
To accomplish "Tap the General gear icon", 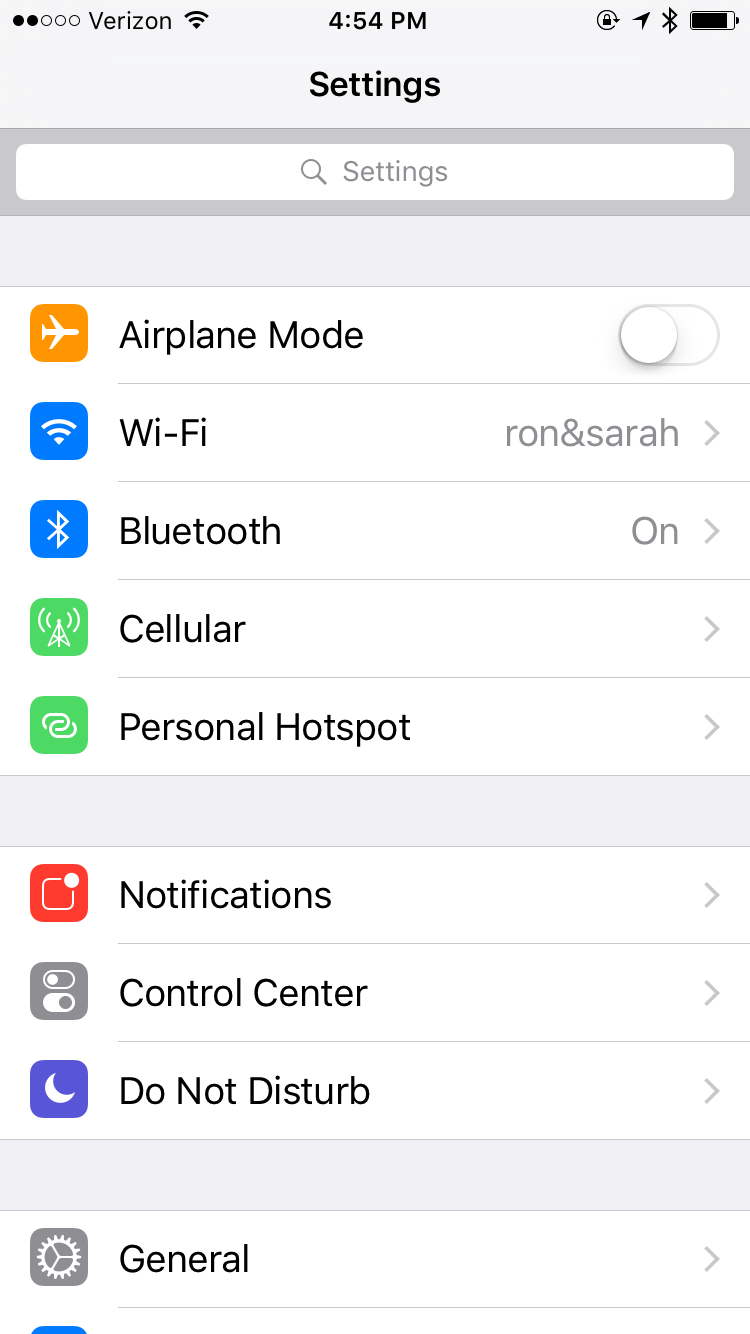I will pyautogui.click(x=57, y=1257).
